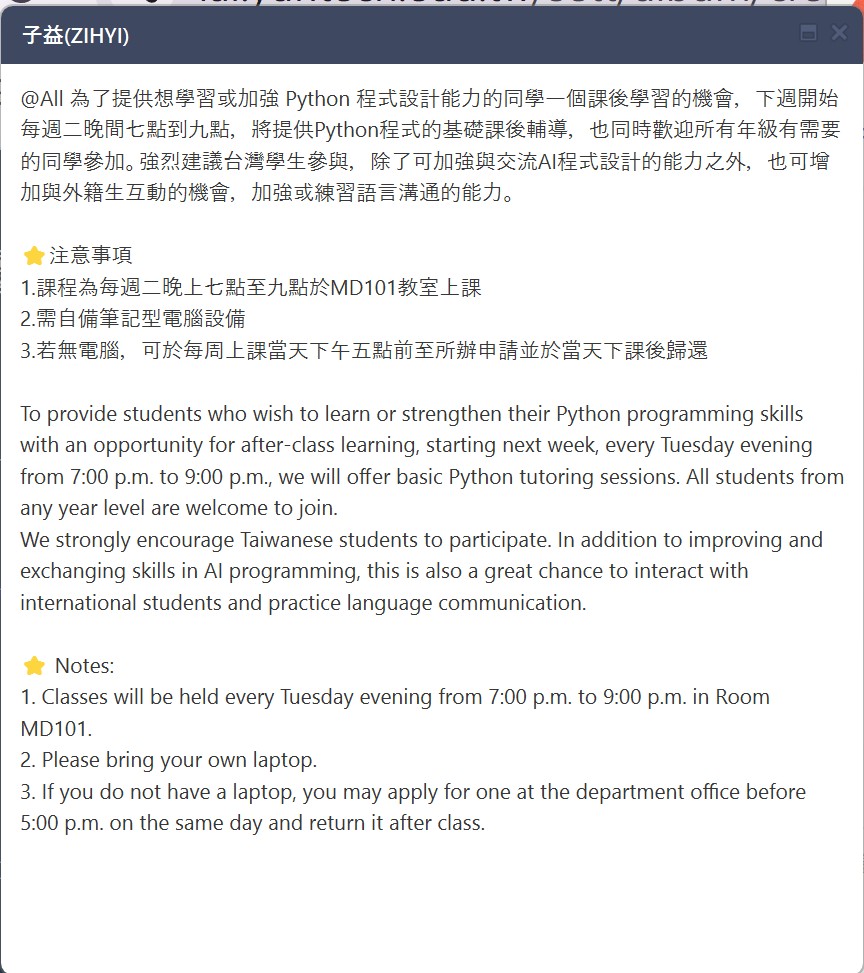Maximize the 子益(ZIHYI) message window

click(808, 33)
